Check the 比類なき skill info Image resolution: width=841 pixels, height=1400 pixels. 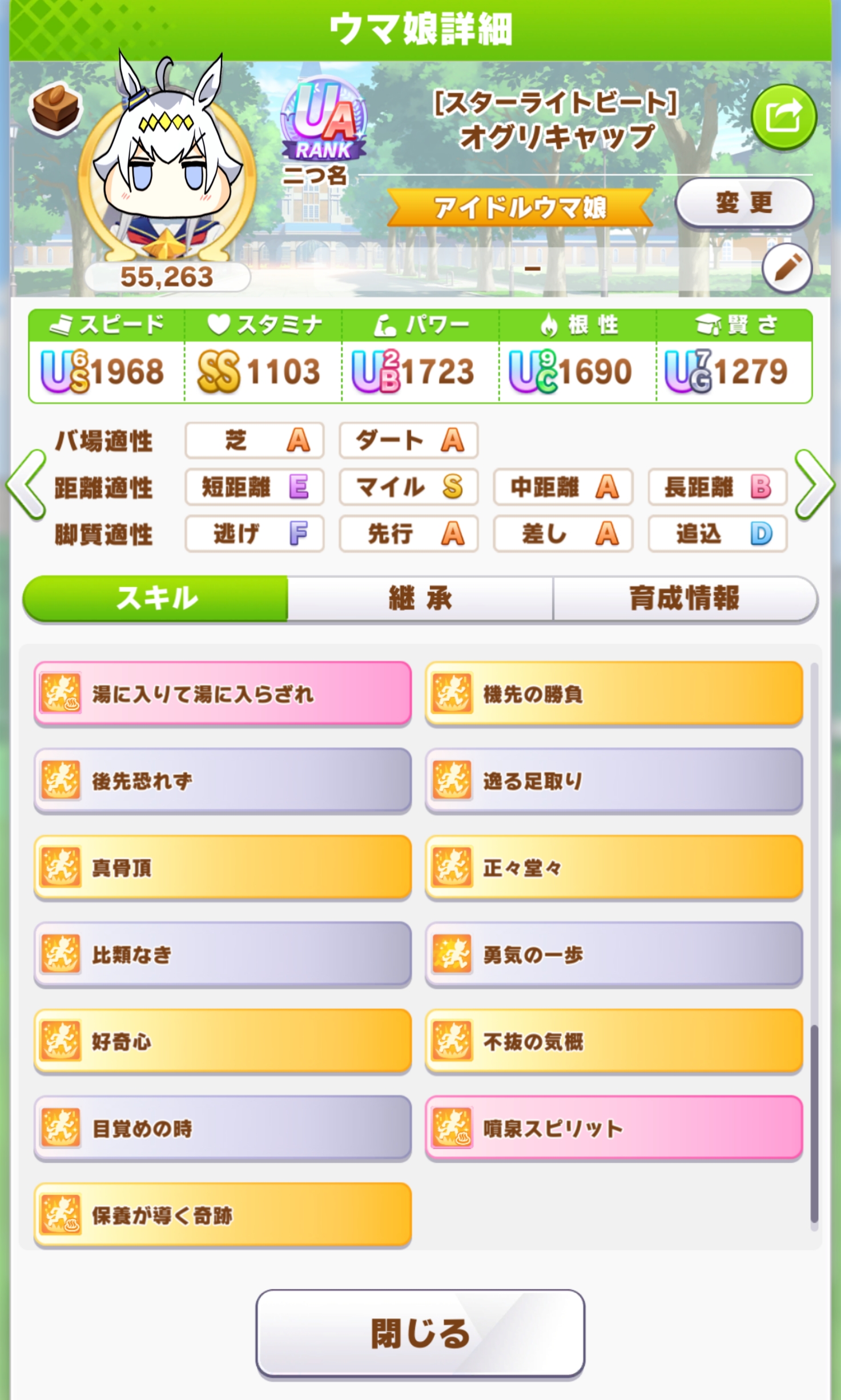click(222, 954)
